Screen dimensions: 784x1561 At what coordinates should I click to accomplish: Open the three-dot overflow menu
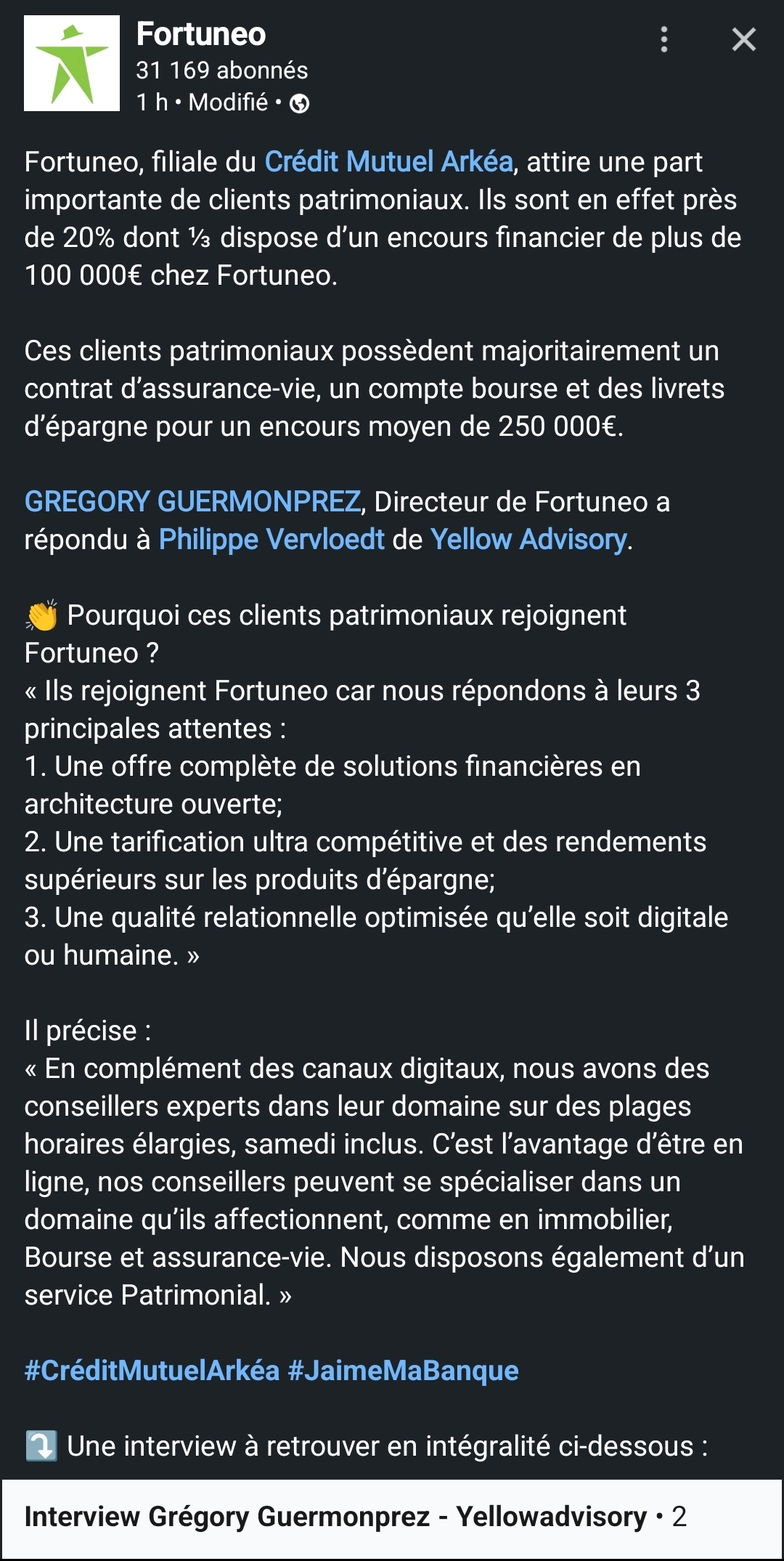coord(663,39)
